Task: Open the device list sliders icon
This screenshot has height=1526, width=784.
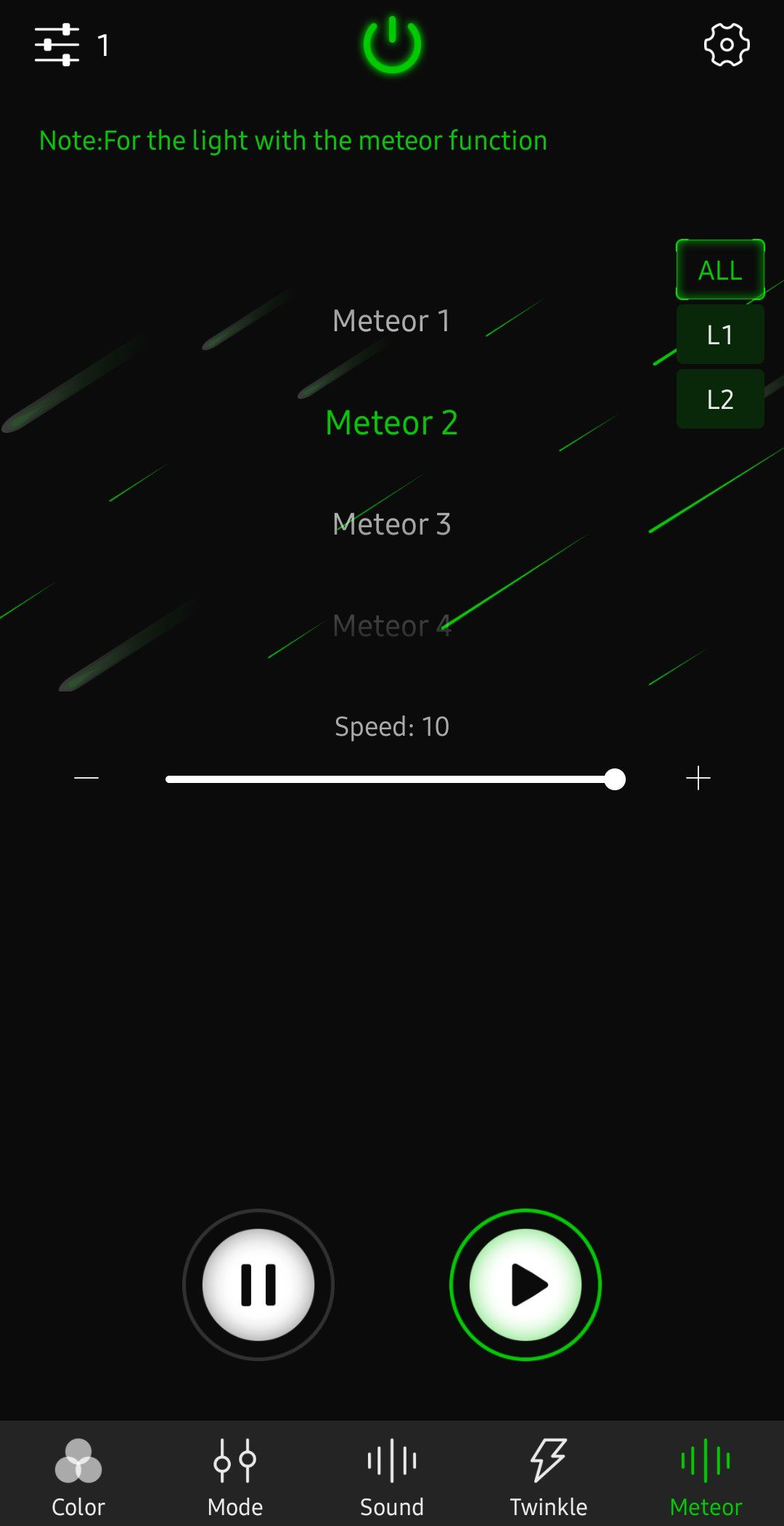Action: tap(57, 45)
